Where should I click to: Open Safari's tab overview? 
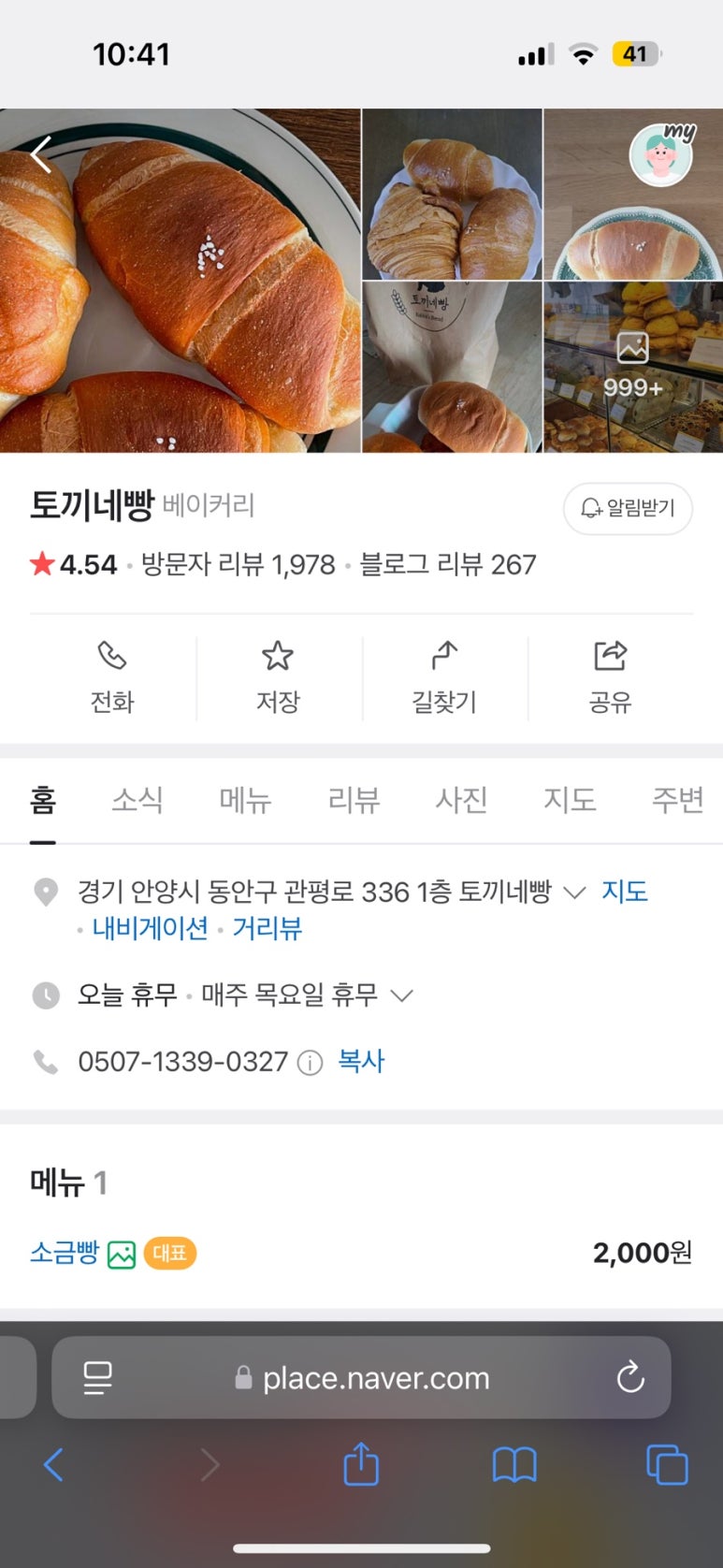(667, 1464)
